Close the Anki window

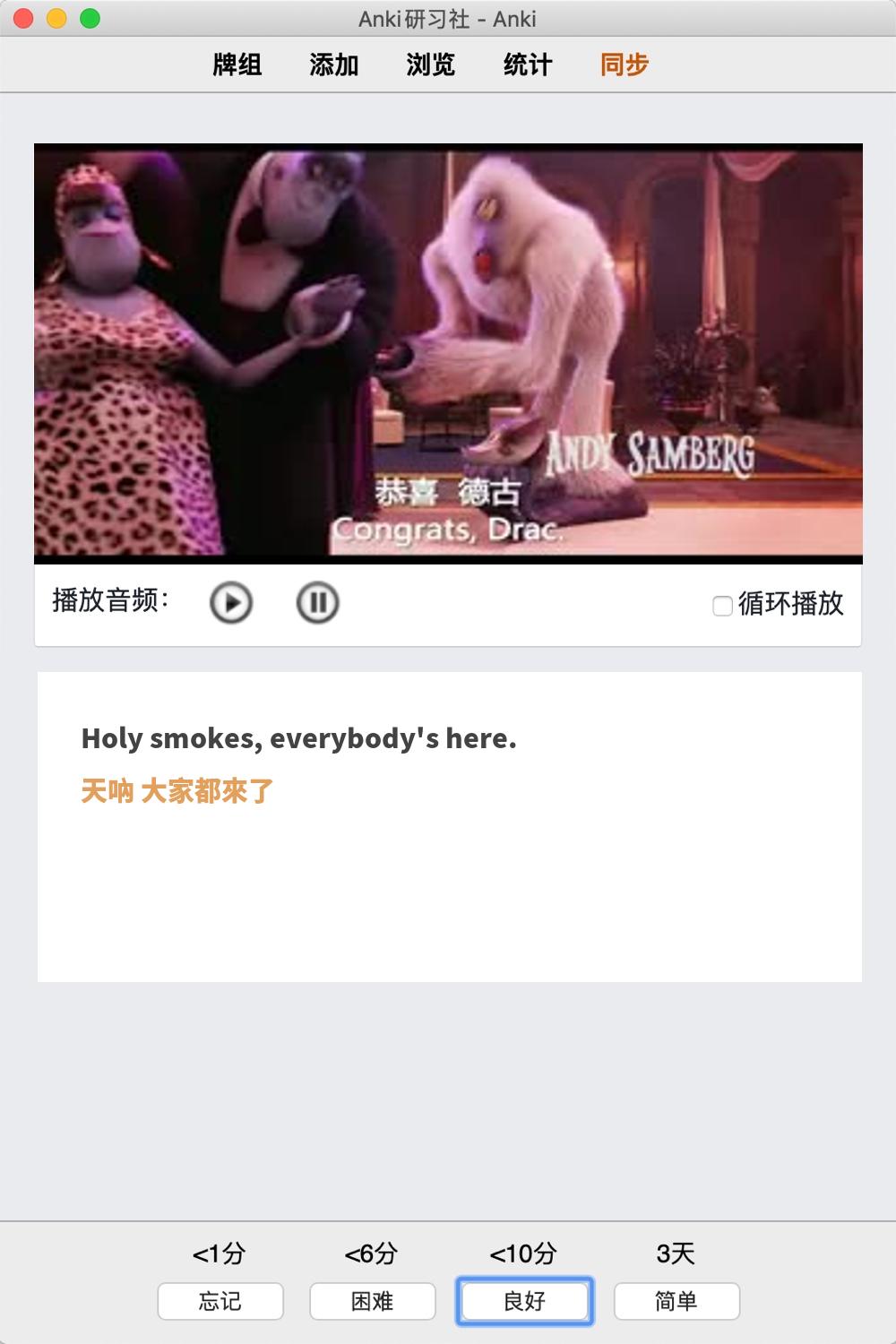click(24, 19)
